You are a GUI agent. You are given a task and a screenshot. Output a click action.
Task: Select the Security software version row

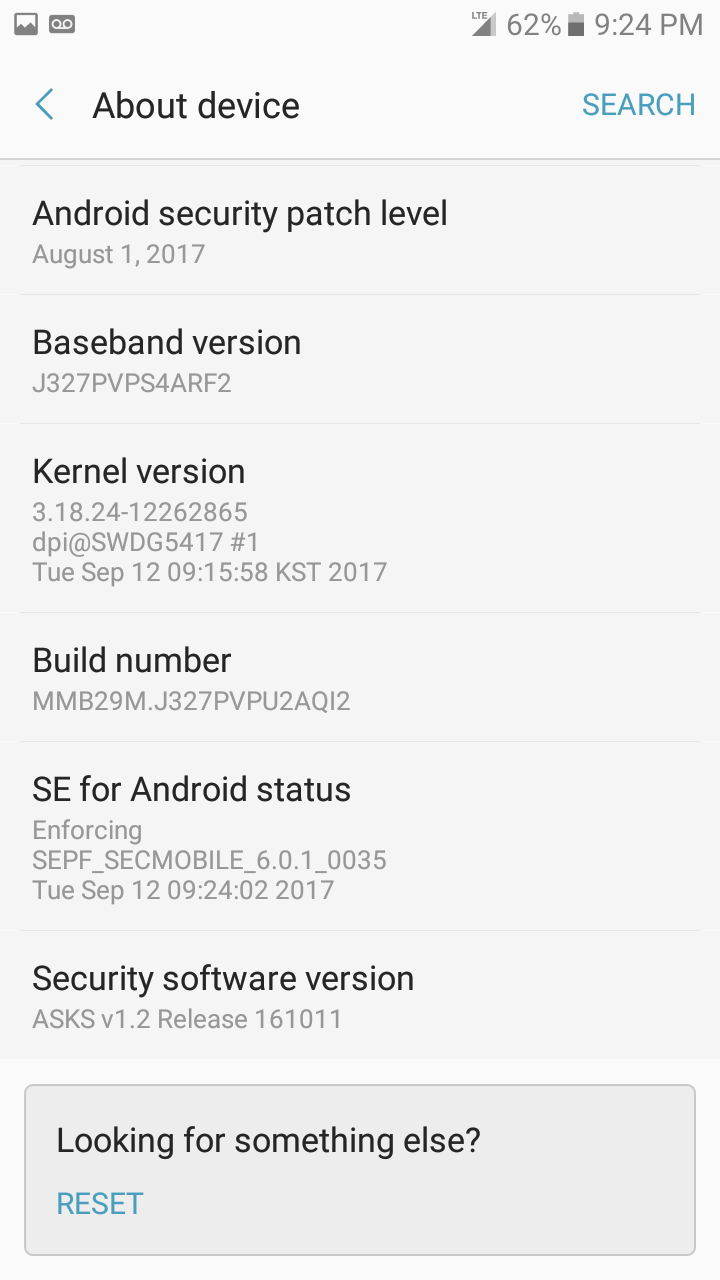pos(360,996)
